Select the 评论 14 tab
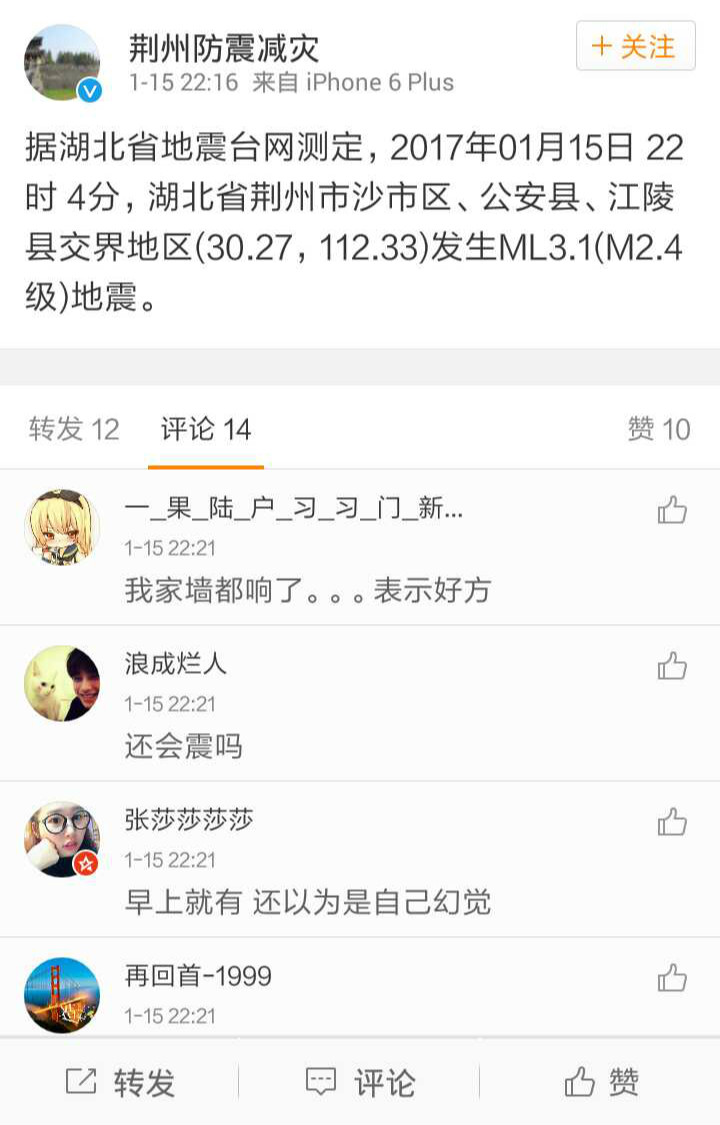Viewport: 720px width, 1125px height. 206,430
